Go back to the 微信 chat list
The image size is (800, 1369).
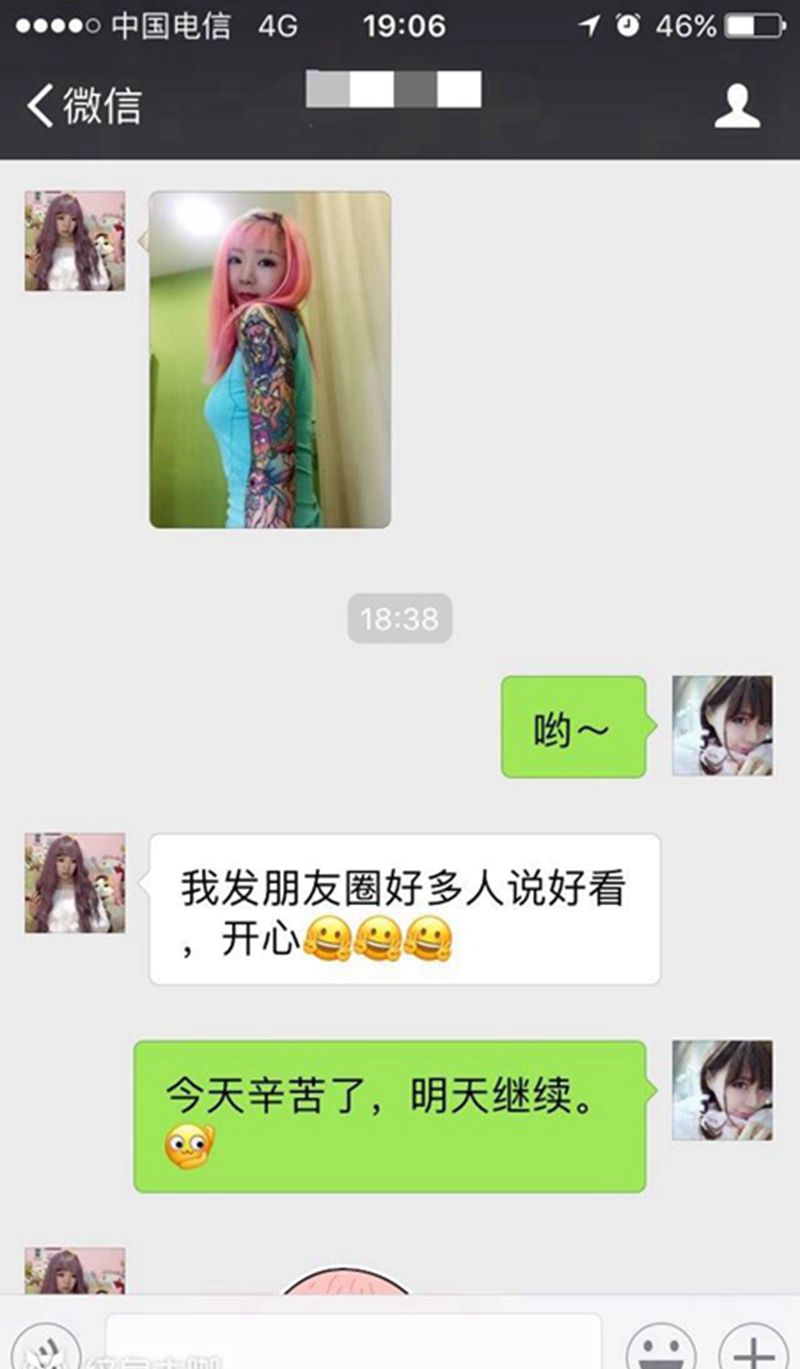pos(83,106)
